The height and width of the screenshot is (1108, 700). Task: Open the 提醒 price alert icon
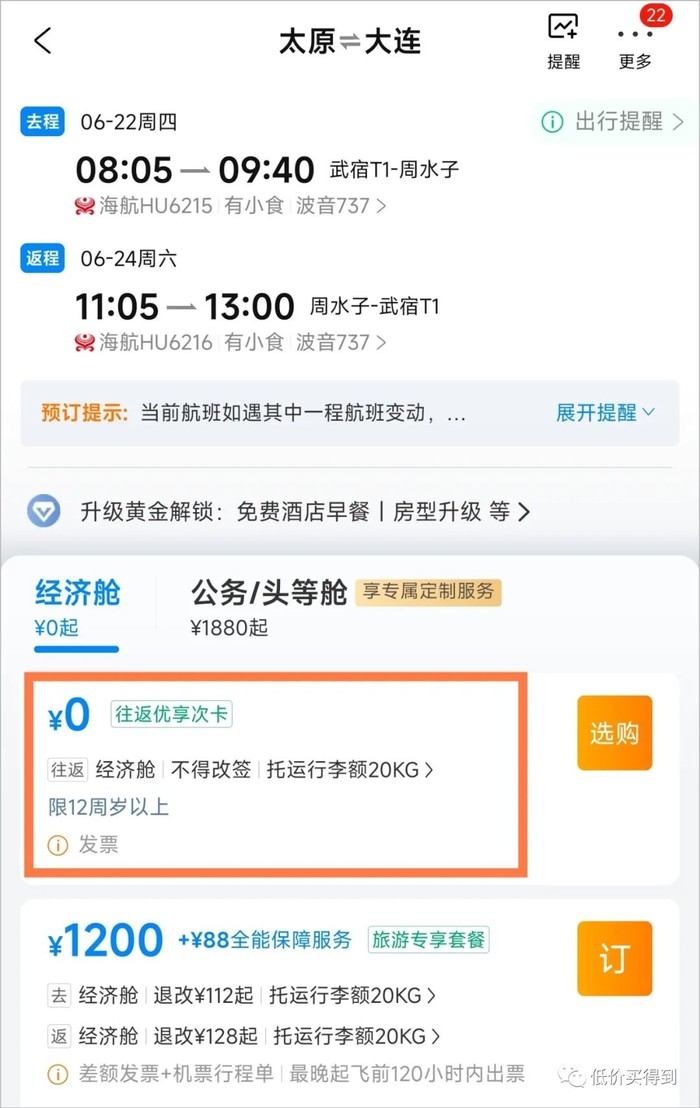[x=563, y=41]
